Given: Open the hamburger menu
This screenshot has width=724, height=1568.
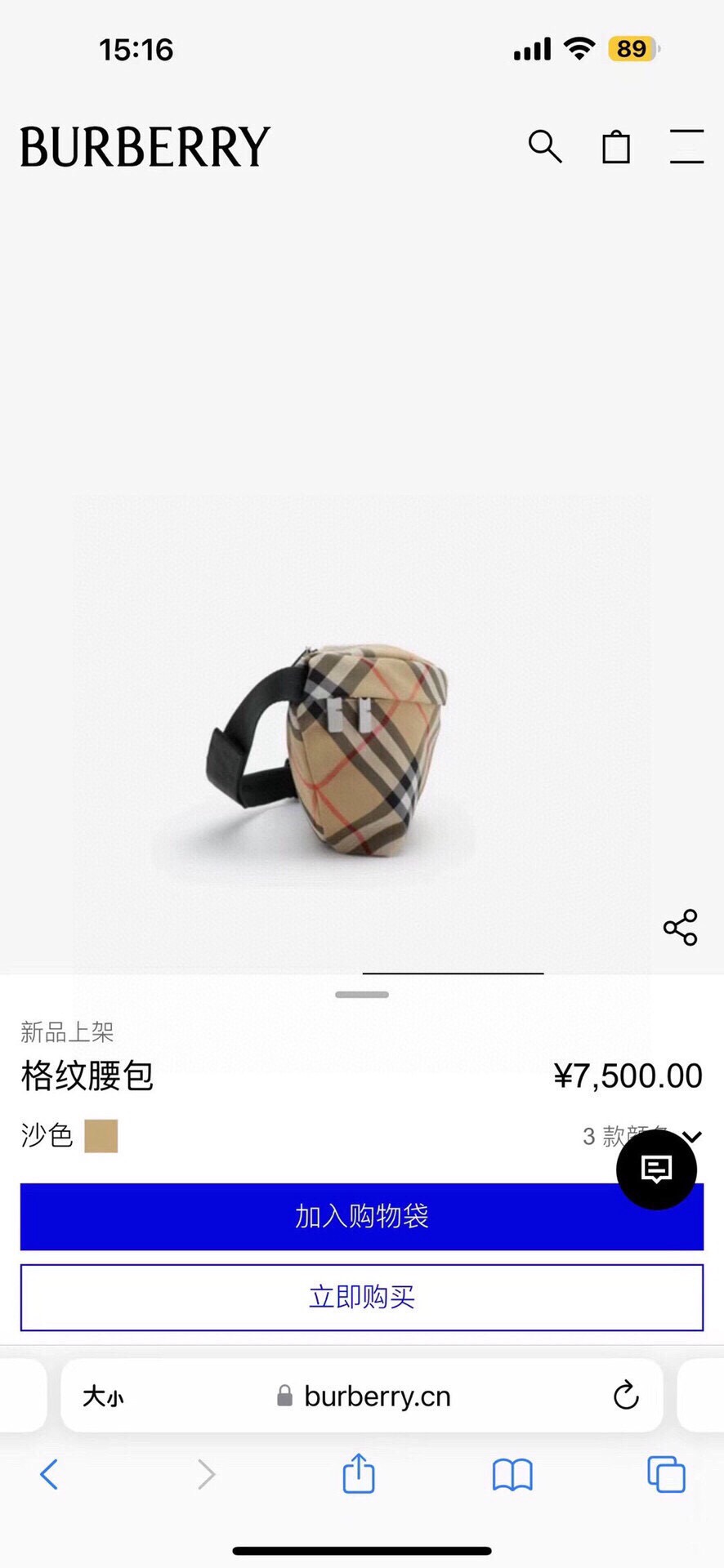Looking at the screenshot, I should [686, 147].
